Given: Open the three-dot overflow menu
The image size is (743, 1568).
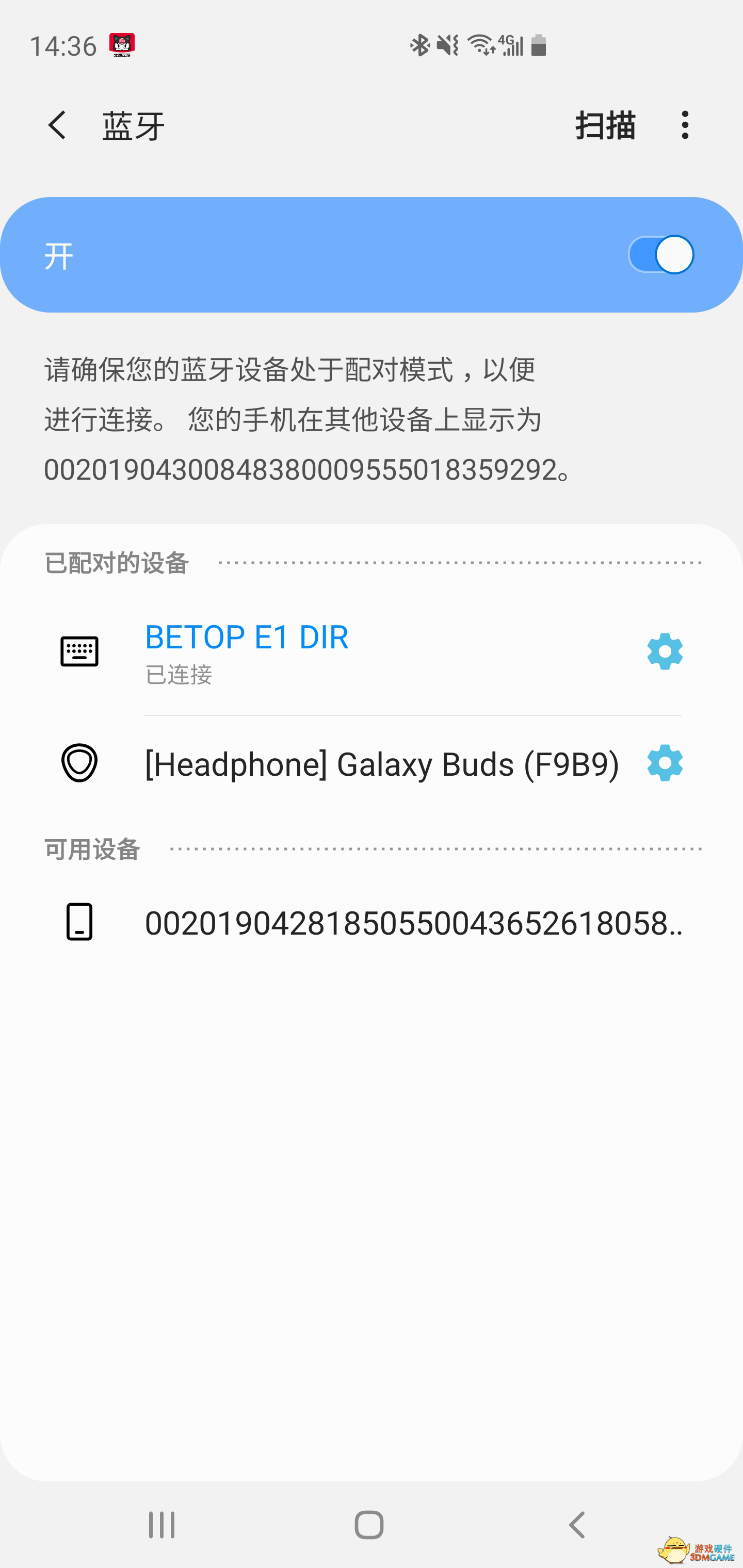Looking at the screenshot, I should (685, 125).
